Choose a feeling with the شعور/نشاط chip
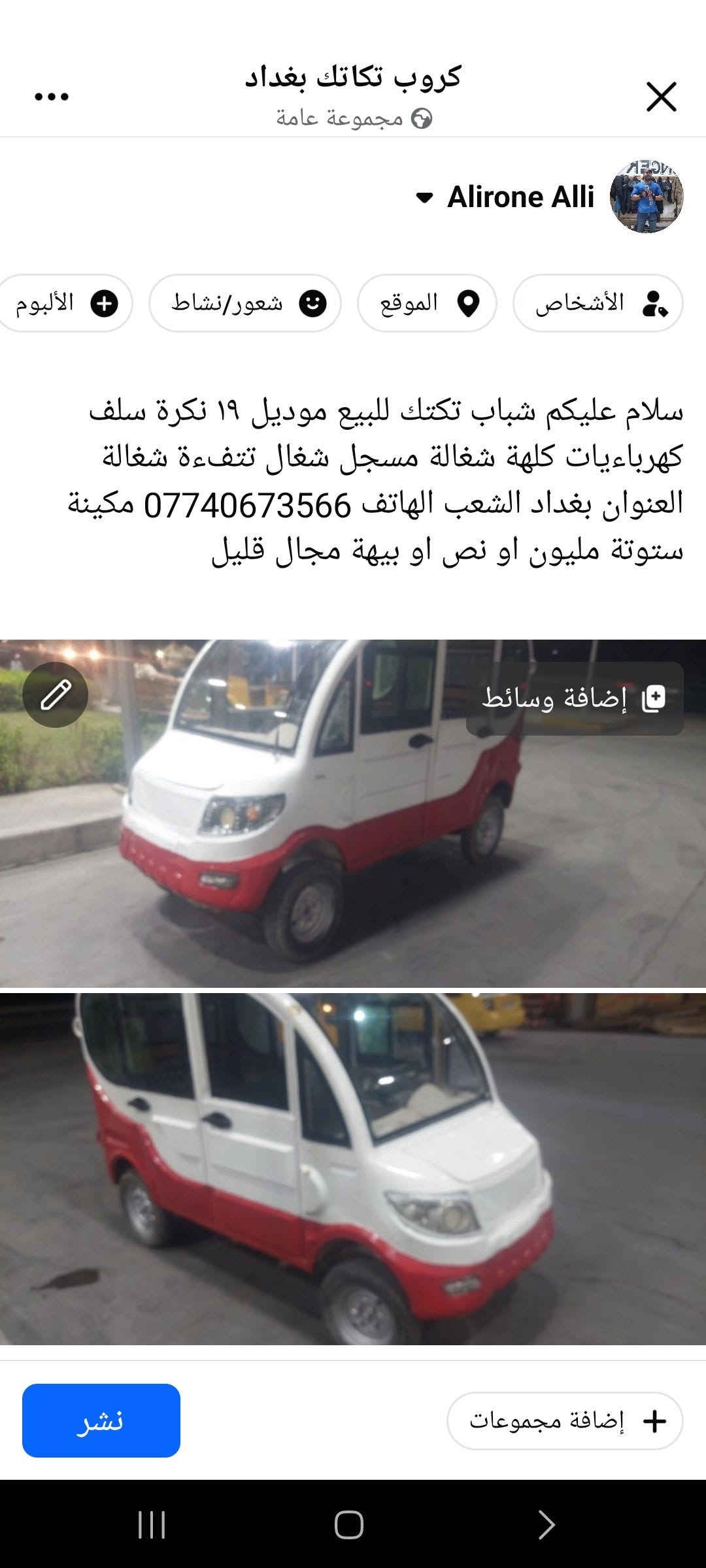Image resolution: width=706 pixels, height=1568 pixels. tap(245, 303)
